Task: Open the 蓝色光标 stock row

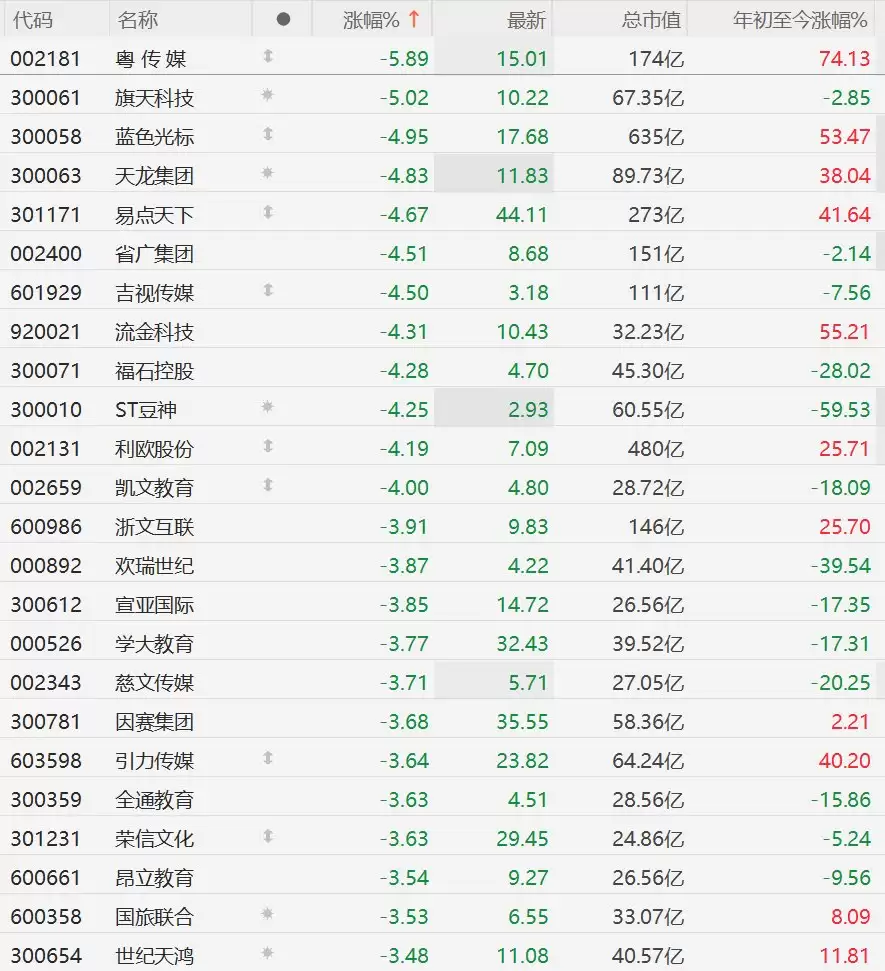Action: tap(442, 136)
